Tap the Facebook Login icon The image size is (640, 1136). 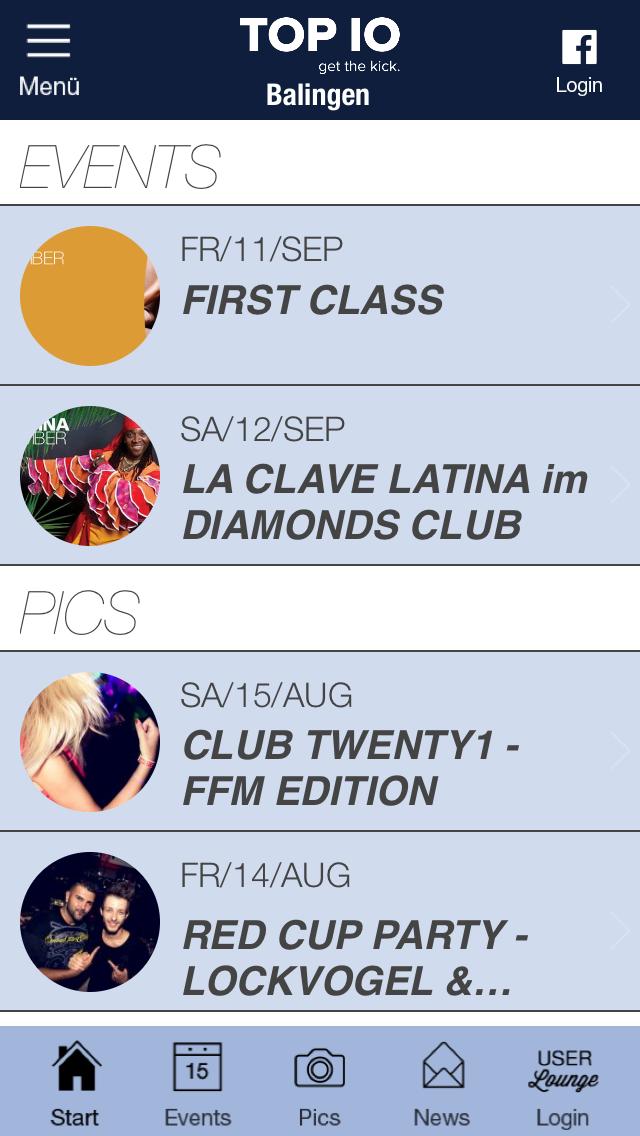pyautogui.click(x=579, y=60)
